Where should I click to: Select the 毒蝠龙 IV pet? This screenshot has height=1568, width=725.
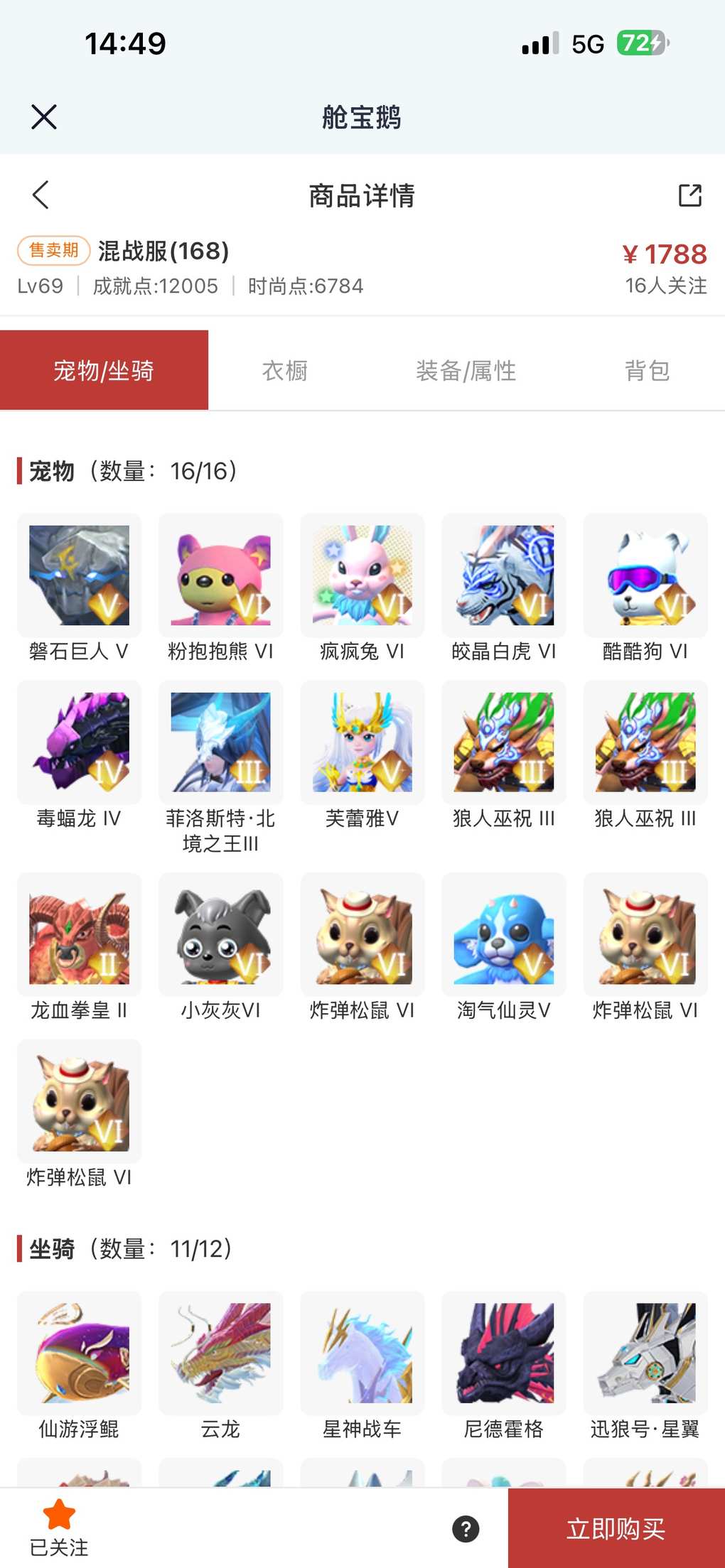79,742
